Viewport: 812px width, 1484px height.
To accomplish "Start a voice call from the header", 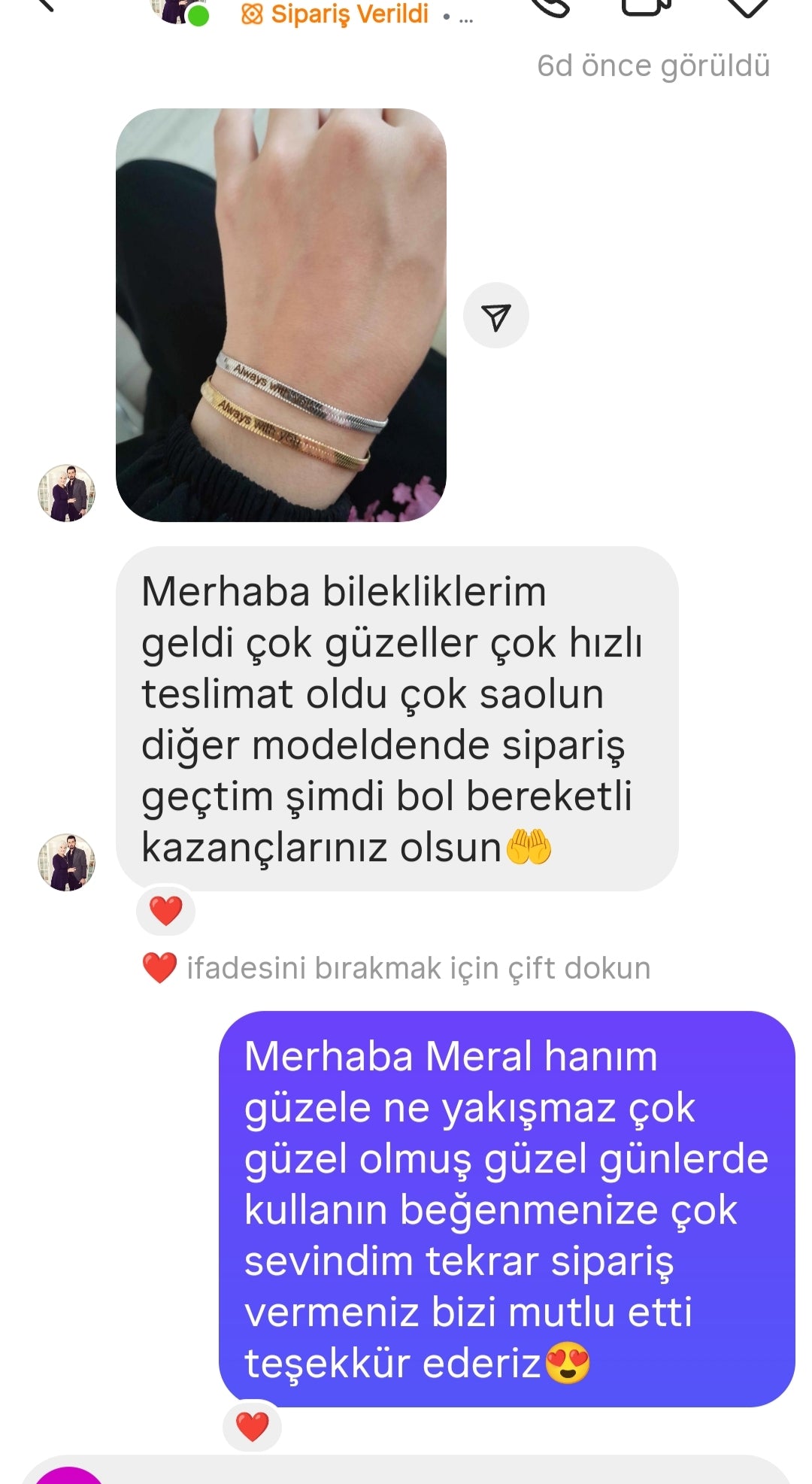I will (550, 6).
